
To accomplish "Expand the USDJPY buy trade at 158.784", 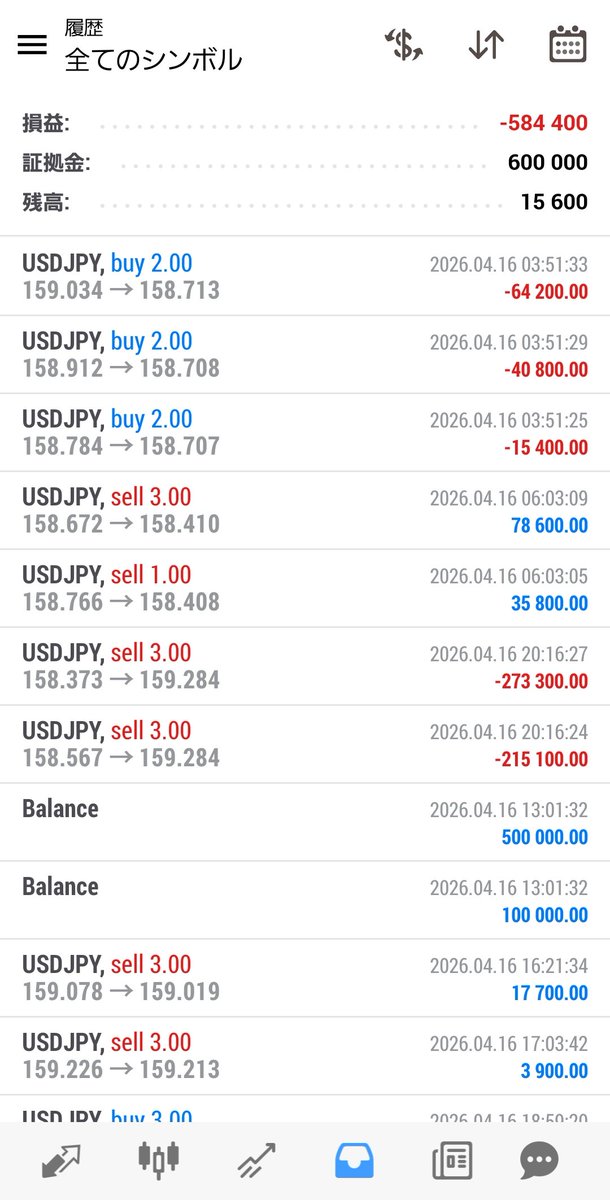I will pos(305,433).
